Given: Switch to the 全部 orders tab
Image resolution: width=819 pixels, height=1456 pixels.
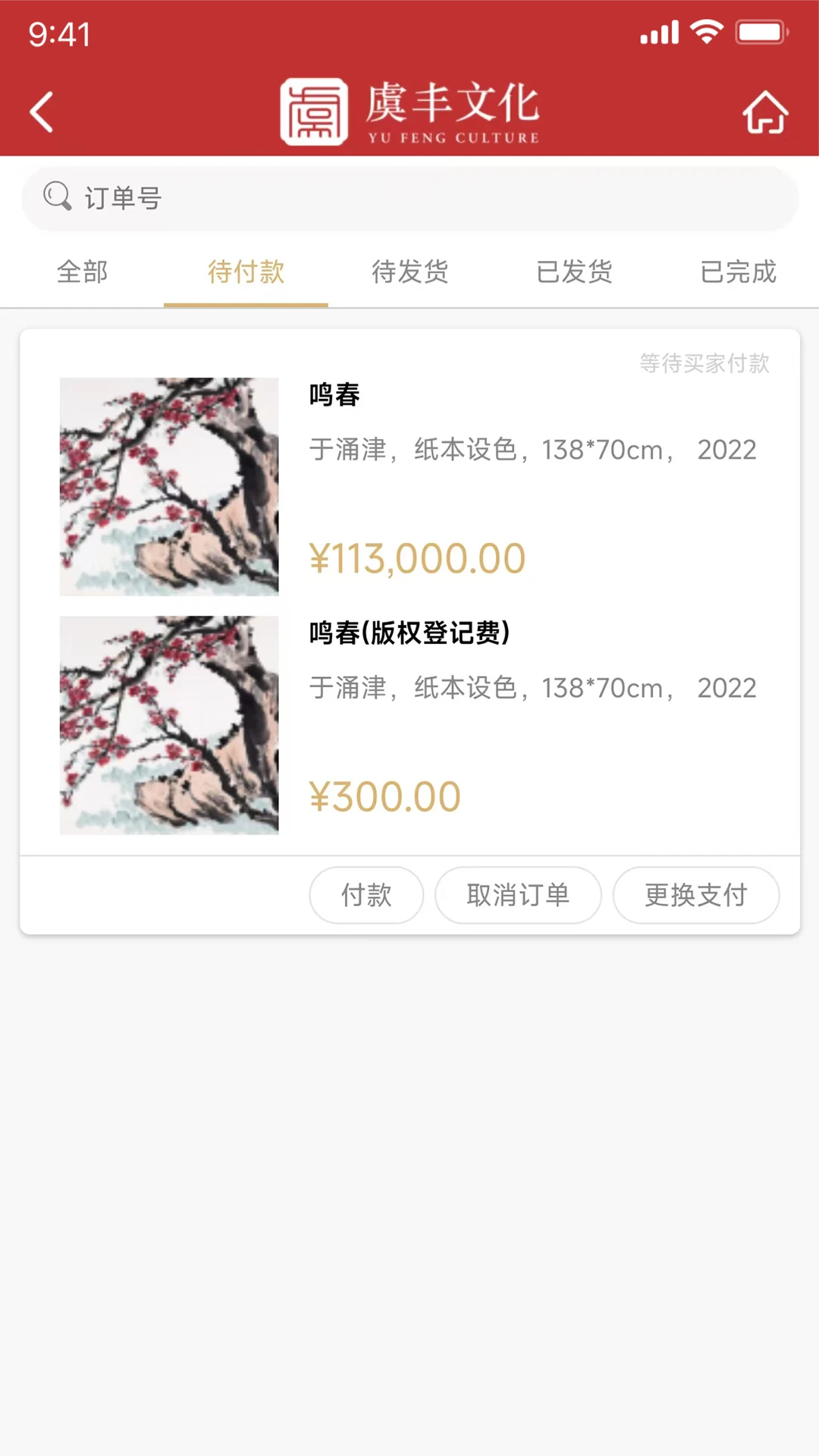Looking at the screenshot, I should point(83,272).
